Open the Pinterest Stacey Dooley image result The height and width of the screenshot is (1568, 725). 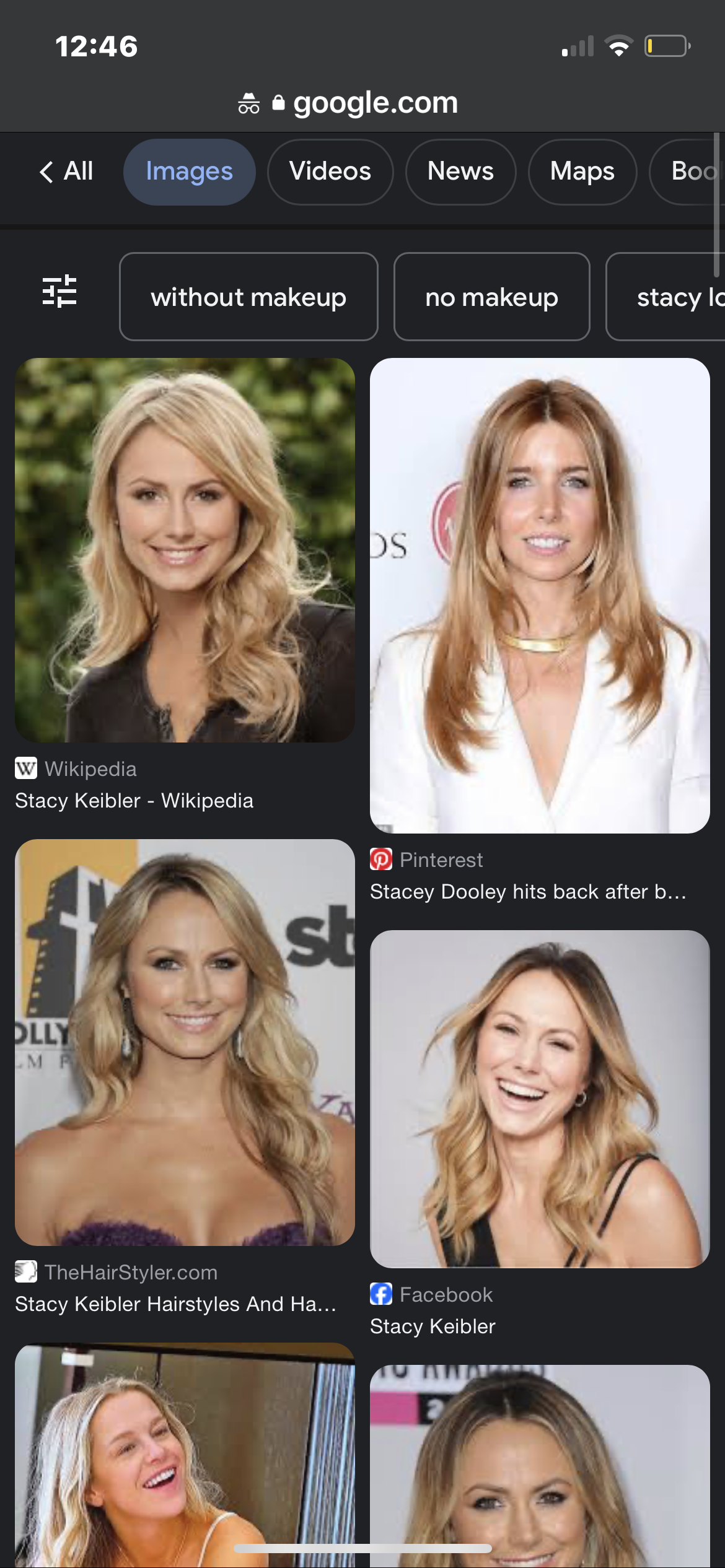pos(540,595)
